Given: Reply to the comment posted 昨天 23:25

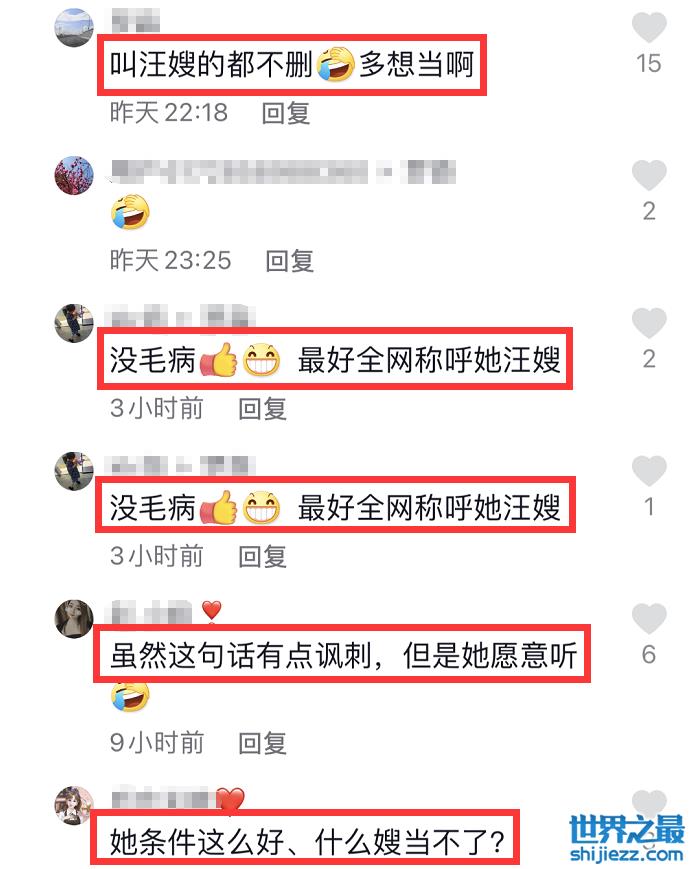Looking at the screenshot, I should [x=290, y=261].
